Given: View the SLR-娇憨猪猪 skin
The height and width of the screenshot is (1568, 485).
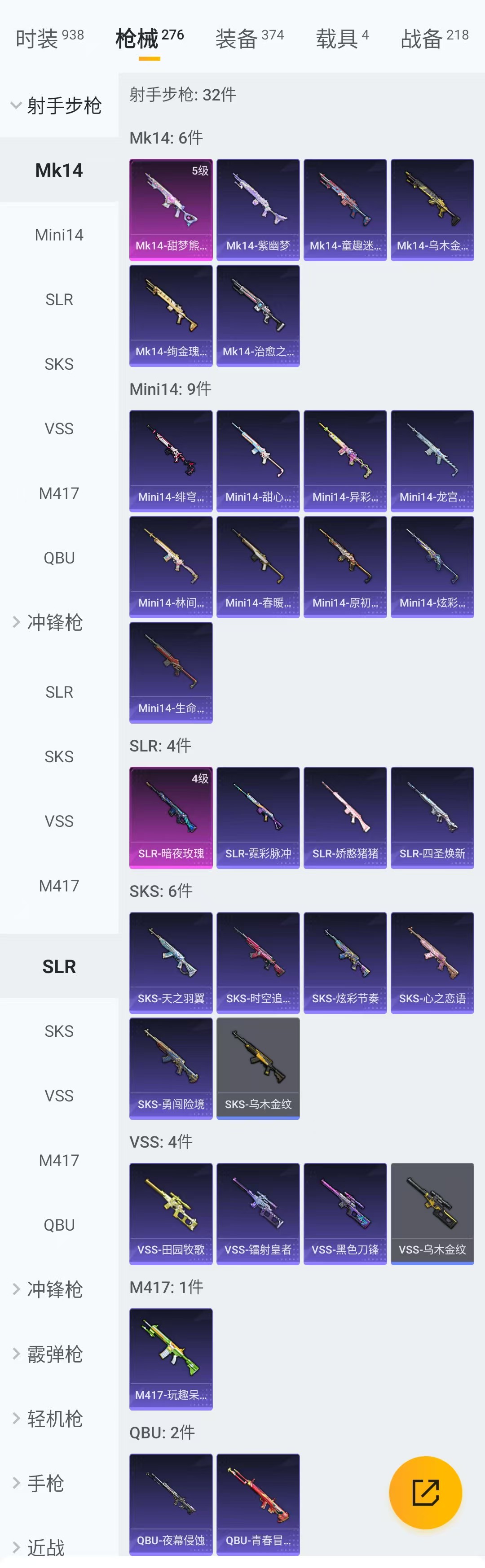Looking at the screenshot, I should [345, 817].
